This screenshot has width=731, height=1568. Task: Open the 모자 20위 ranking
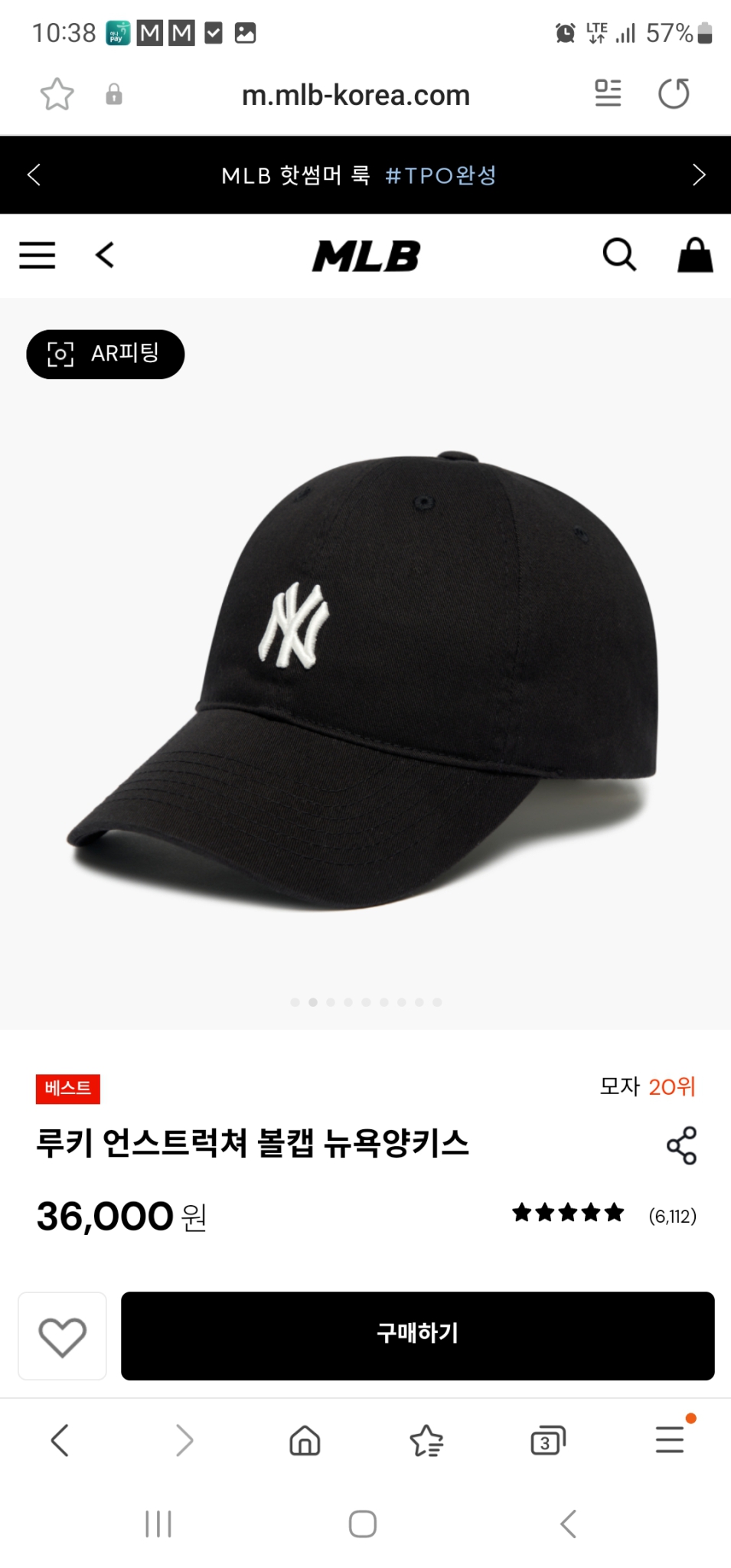click(x=649, y=1086)
